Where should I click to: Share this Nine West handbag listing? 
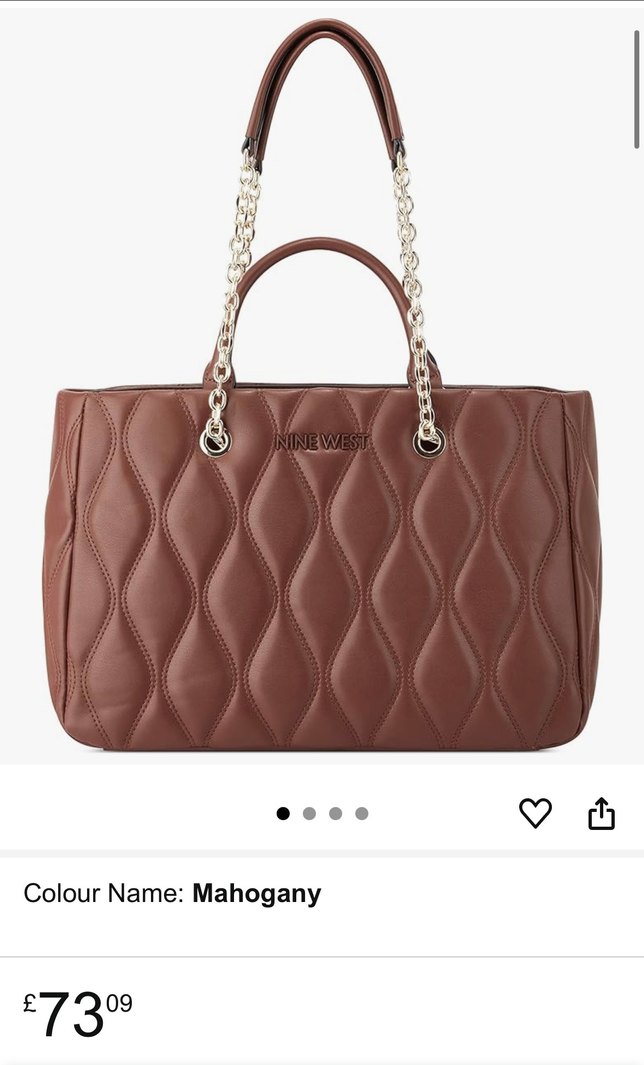point(601,814)
